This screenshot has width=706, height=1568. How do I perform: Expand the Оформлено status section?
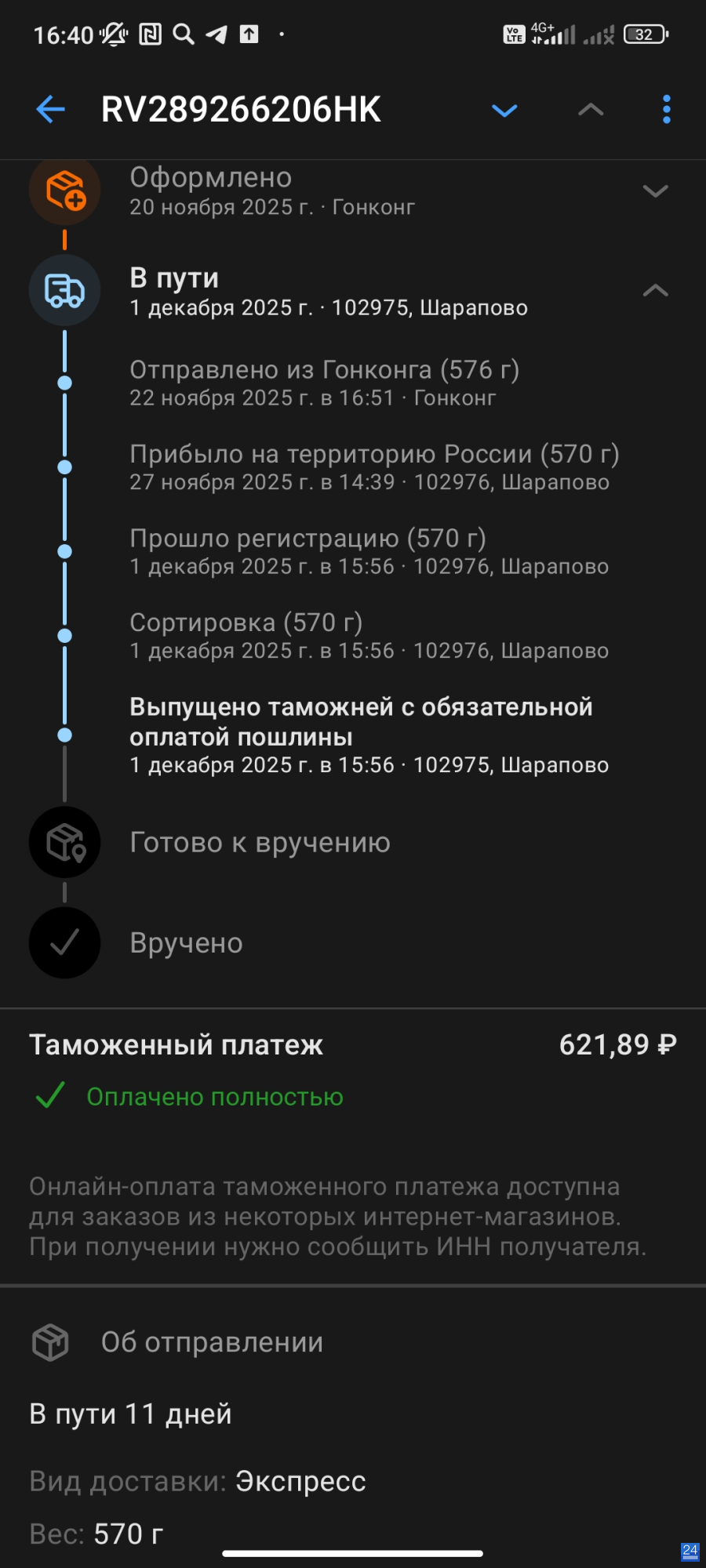[655, 191]
